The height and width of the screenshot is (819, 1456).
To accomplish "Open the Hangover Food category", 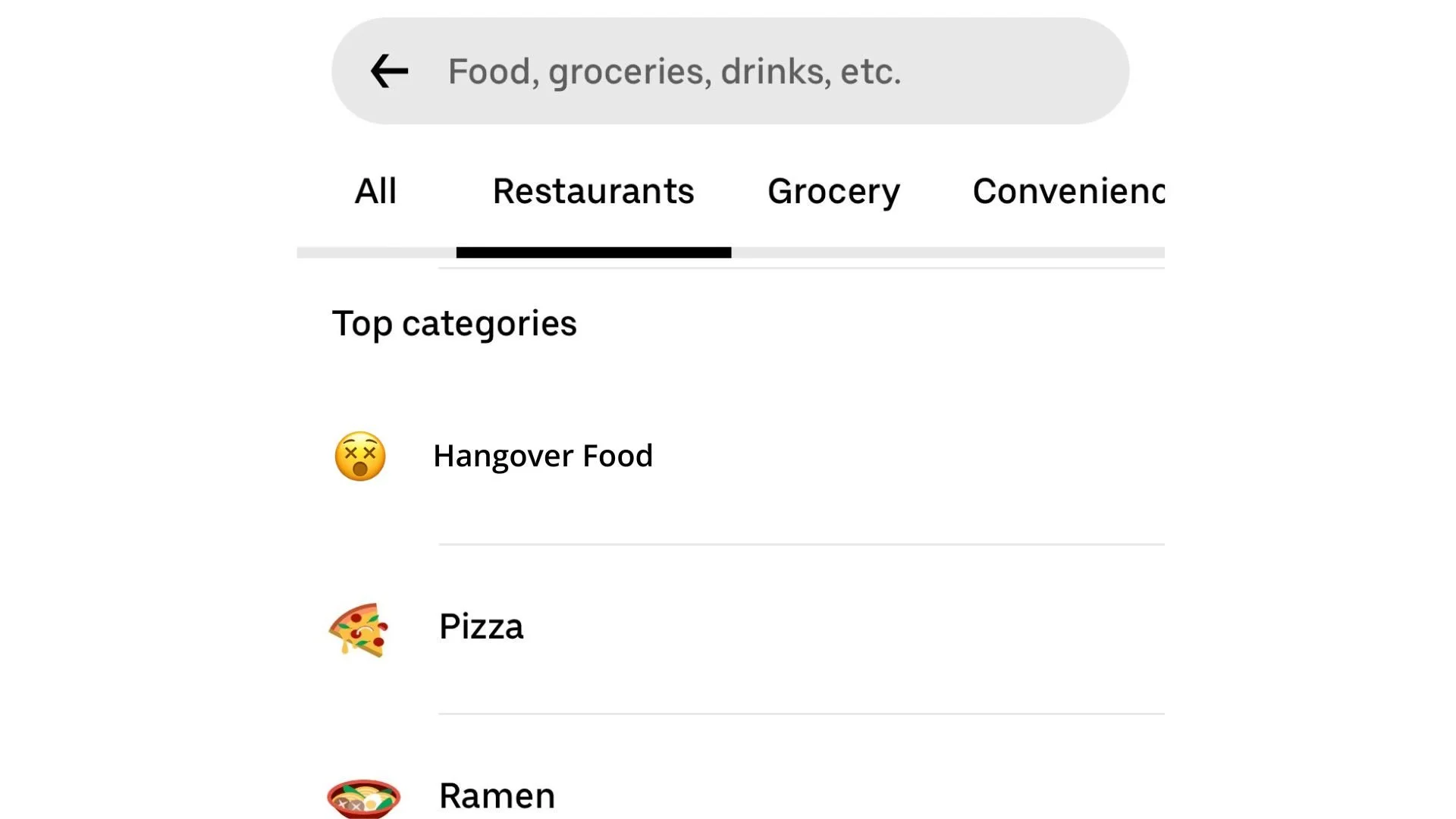I will [x=542, y=456].
